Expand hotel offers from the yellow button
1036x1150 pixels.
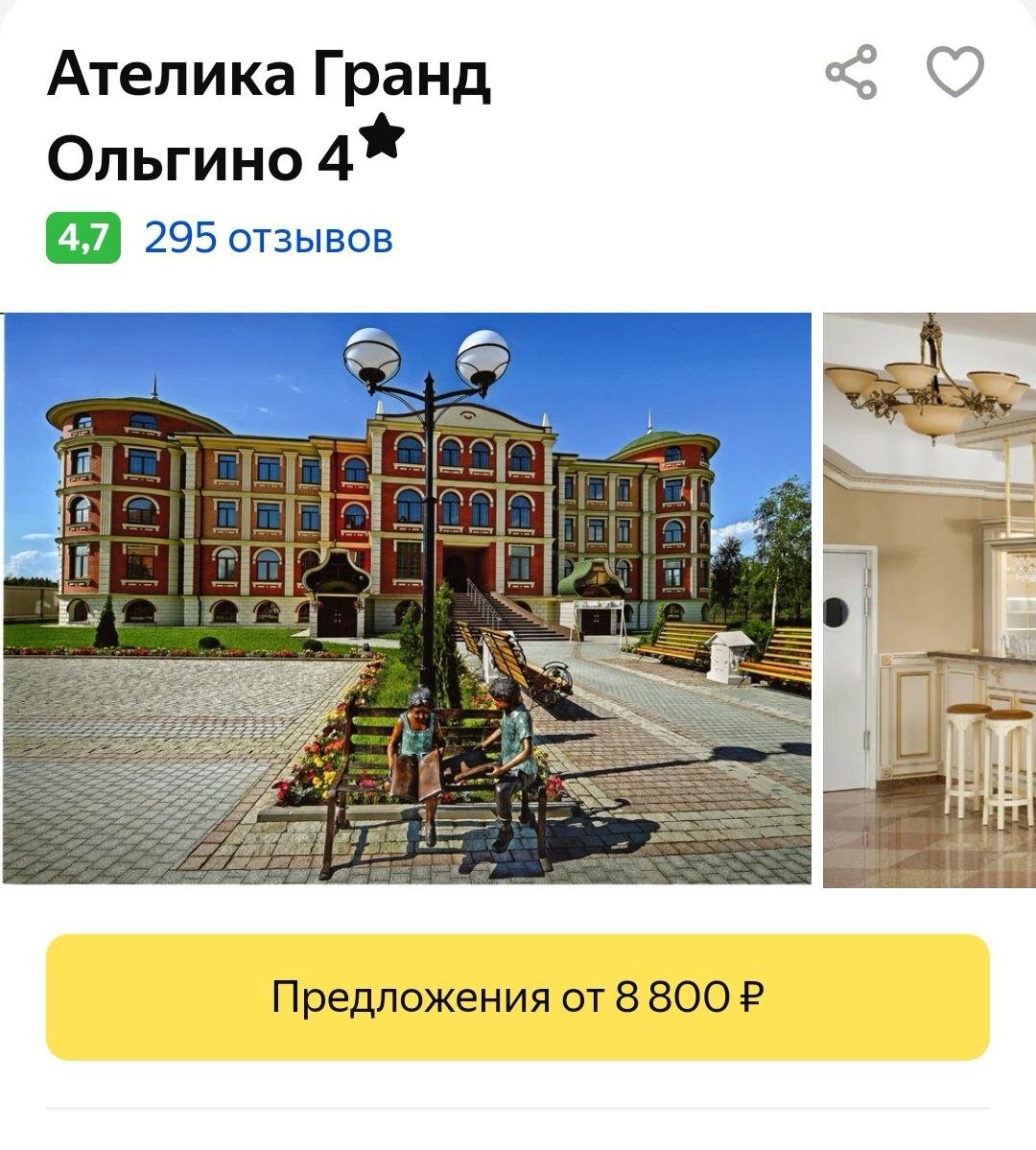[x=518, y=997]
